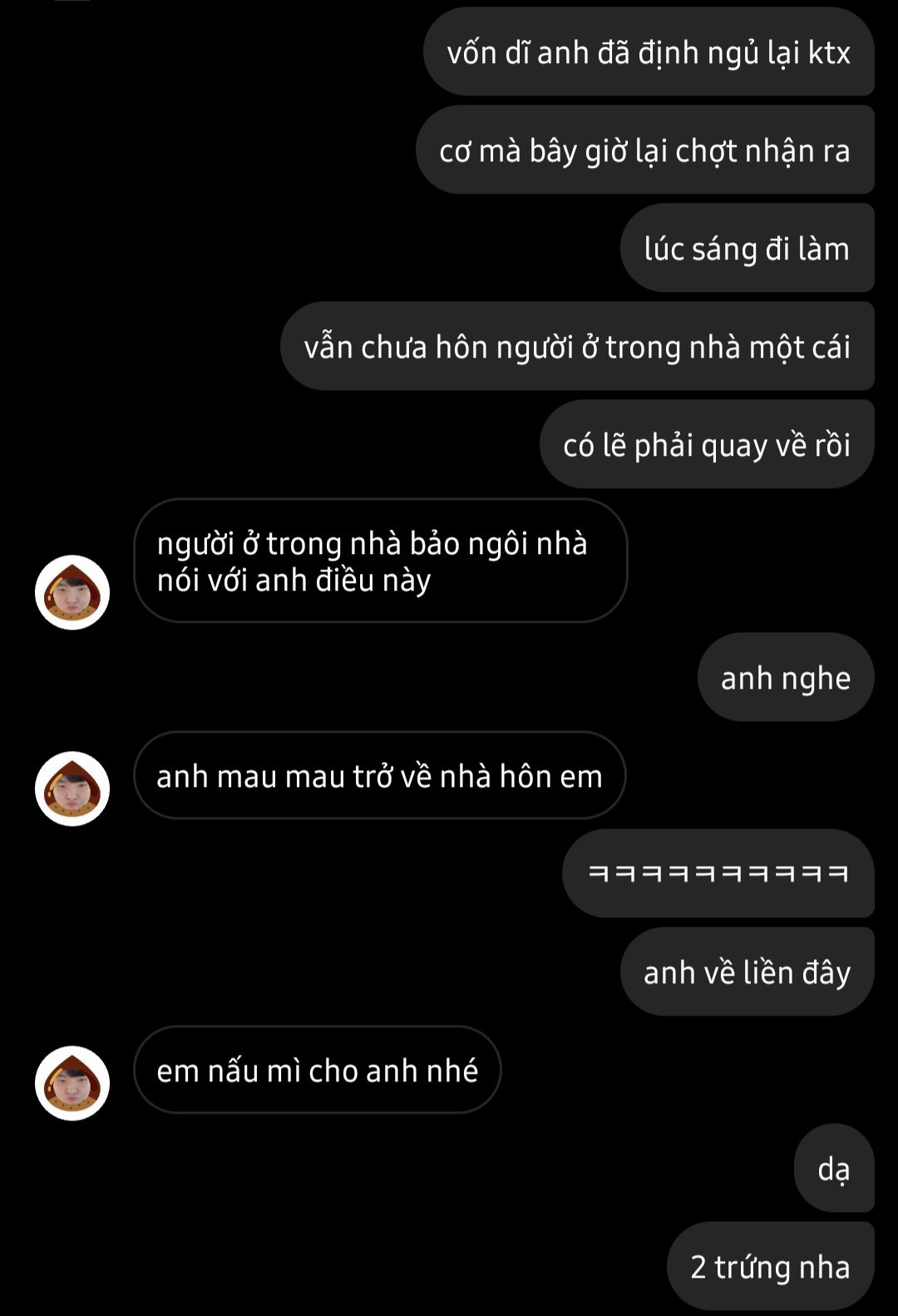Screen dimensions: 898x1316
Task: Open sender's avatar beside "người ở trong nhà" message
Action: click(x=72, y=592)
